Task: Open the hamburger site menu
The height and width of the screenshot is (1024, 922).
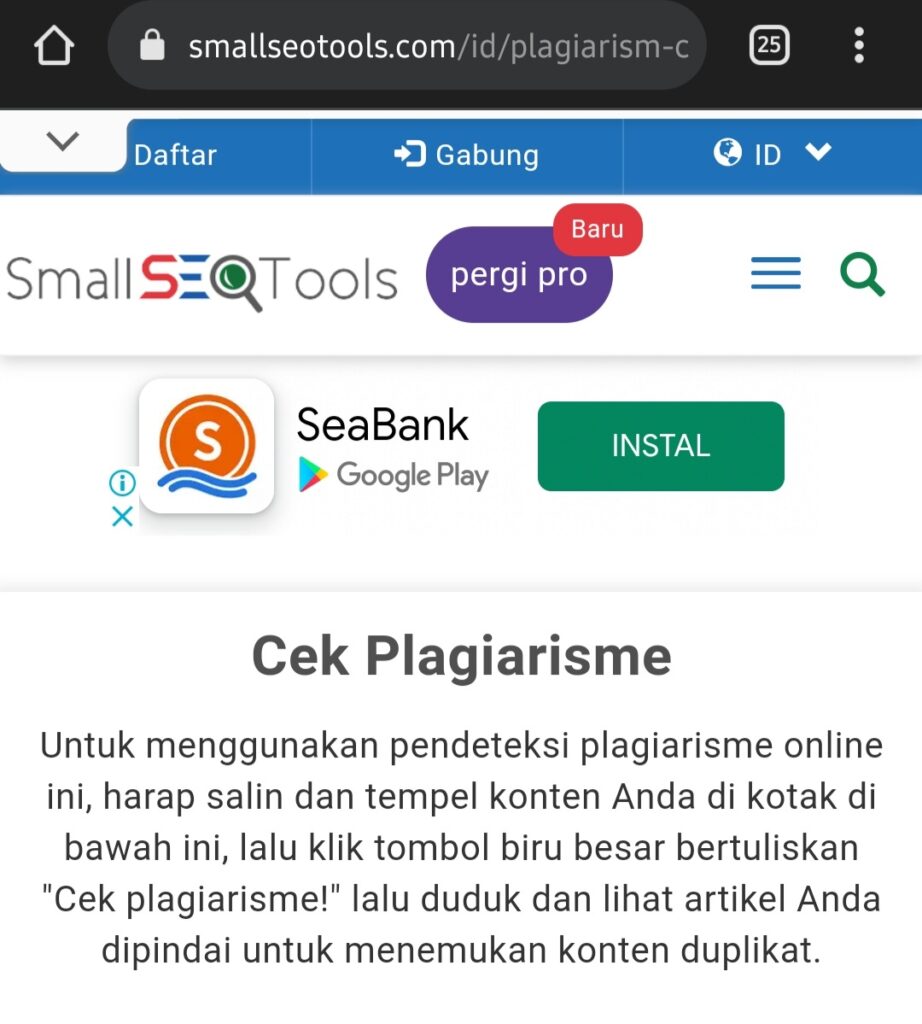Action: 776,274
